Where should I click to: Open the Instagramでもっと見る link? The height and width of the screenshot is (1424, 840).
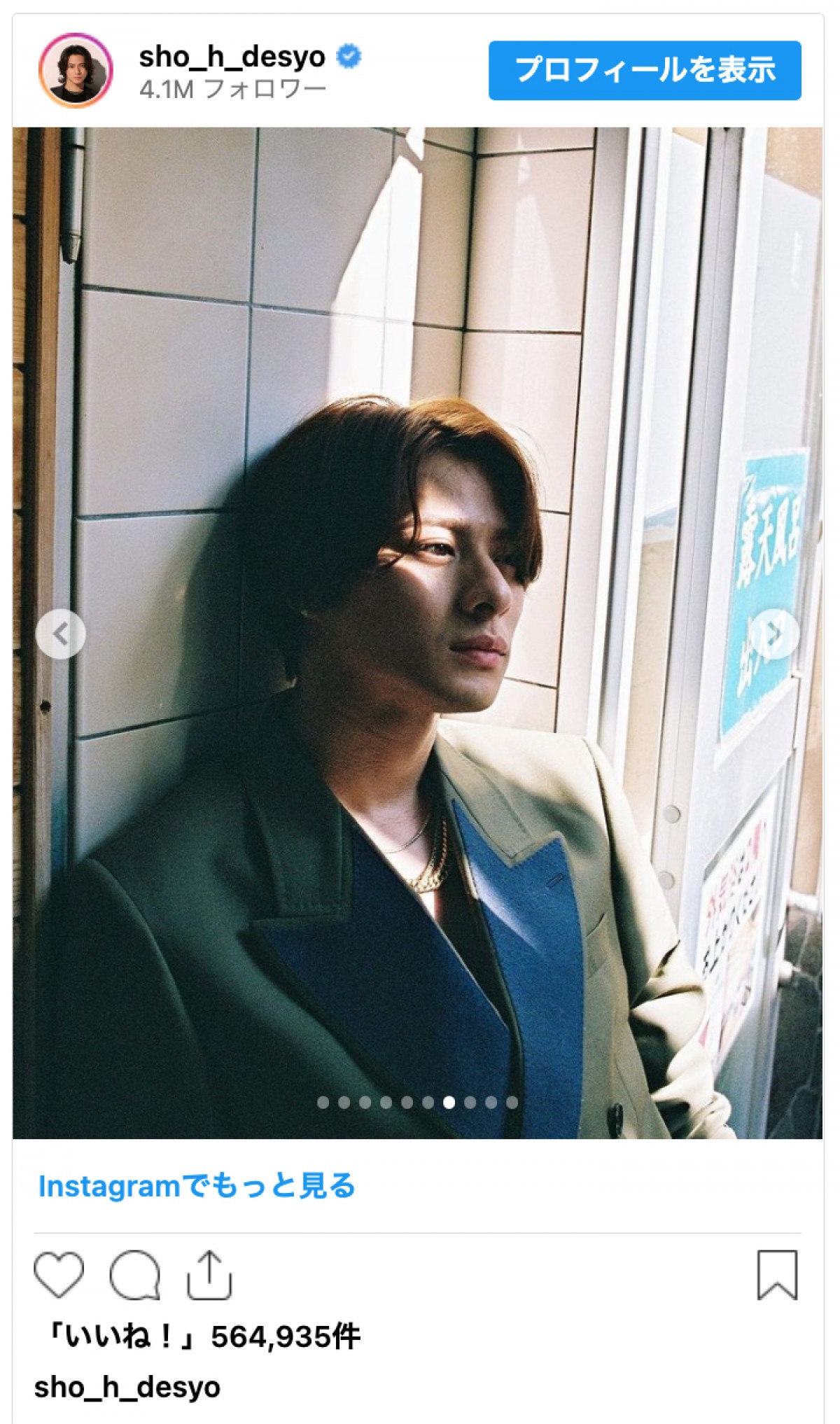[x=197, y=1186]
